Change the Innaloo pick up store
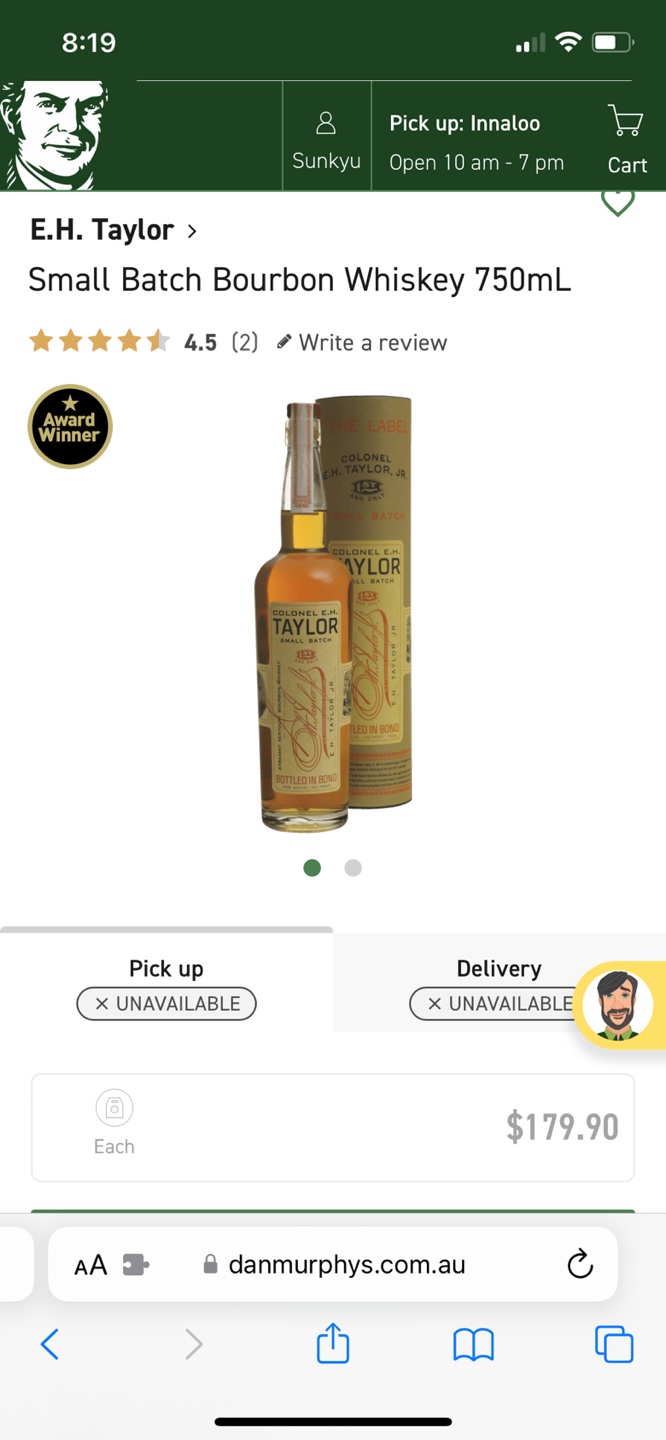 click(476, 141)
